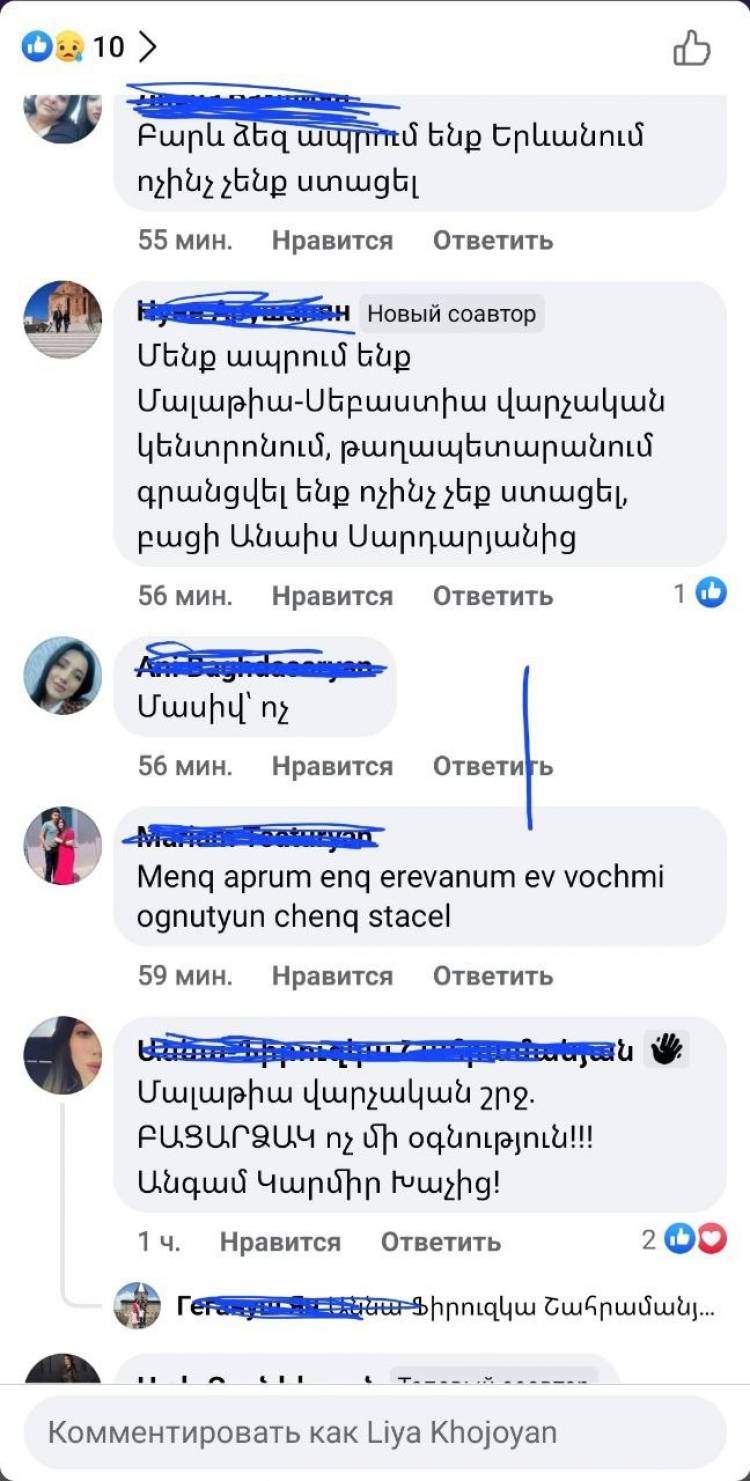Reply to the comment starting Menq aprum enq
Viewport: 750px width, 1481px height.
pos(492,975)
